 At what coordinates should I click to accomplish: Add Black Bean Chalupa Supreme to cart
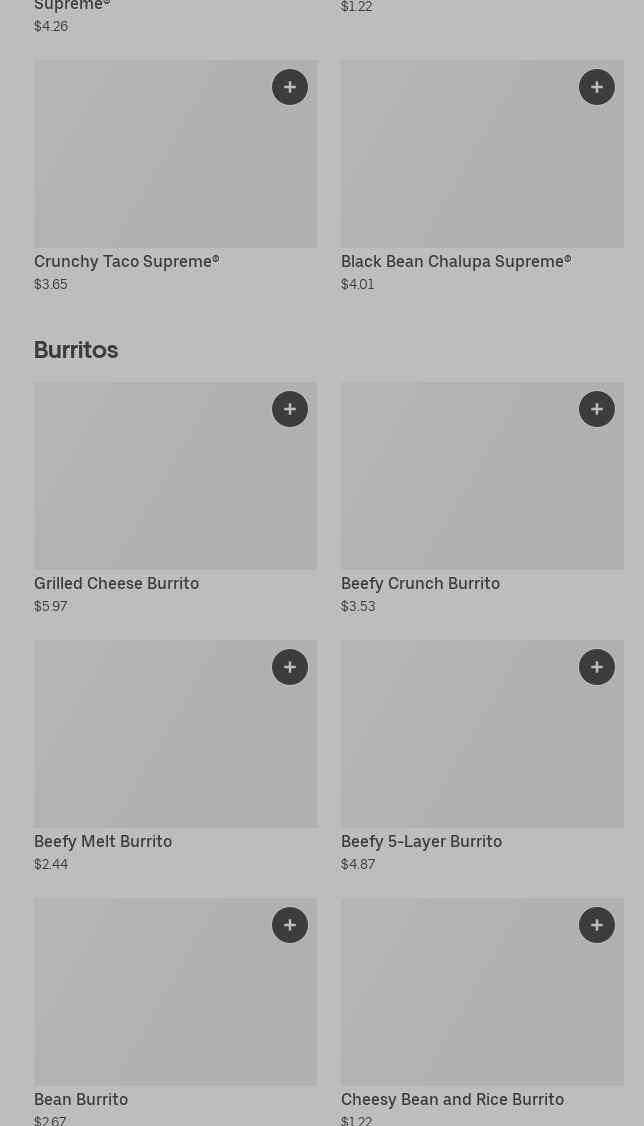(x=597, y=87)
